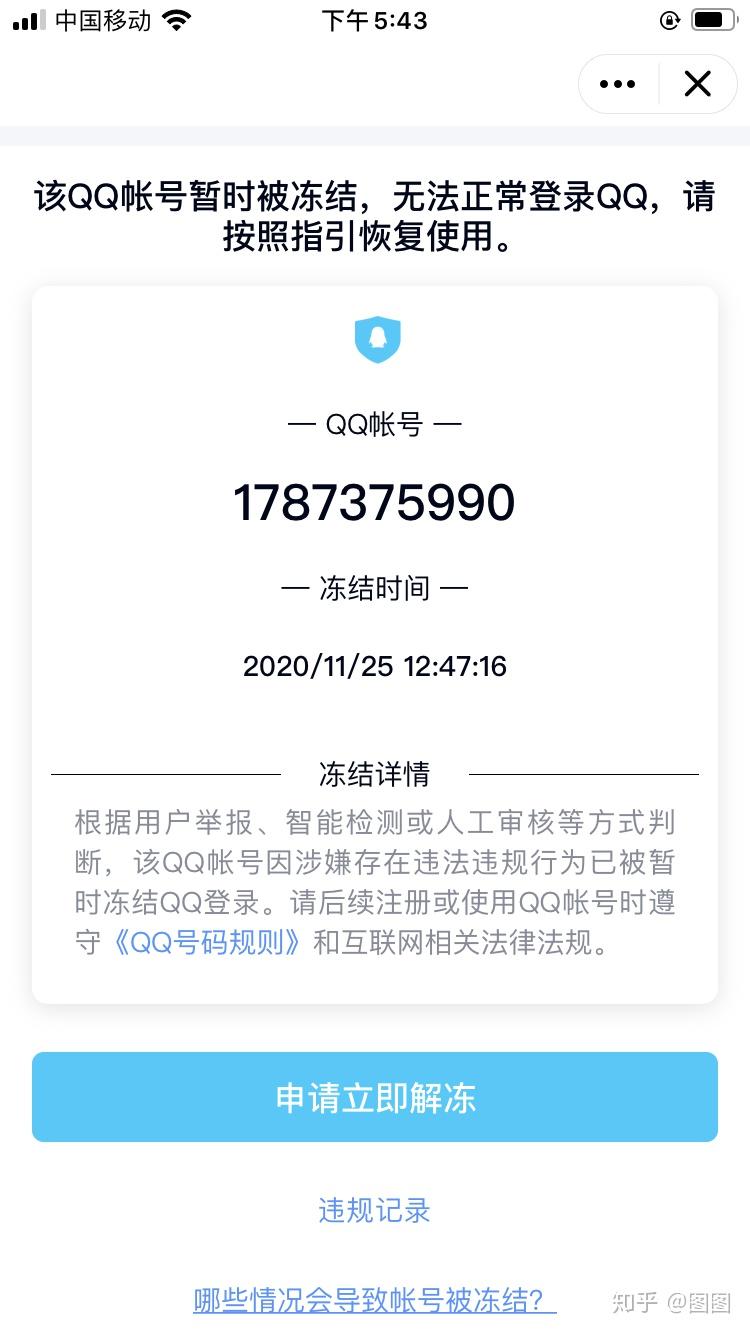Tap the battery indicator icon
The image size is (750, 1334).
[x=713, y=18]
